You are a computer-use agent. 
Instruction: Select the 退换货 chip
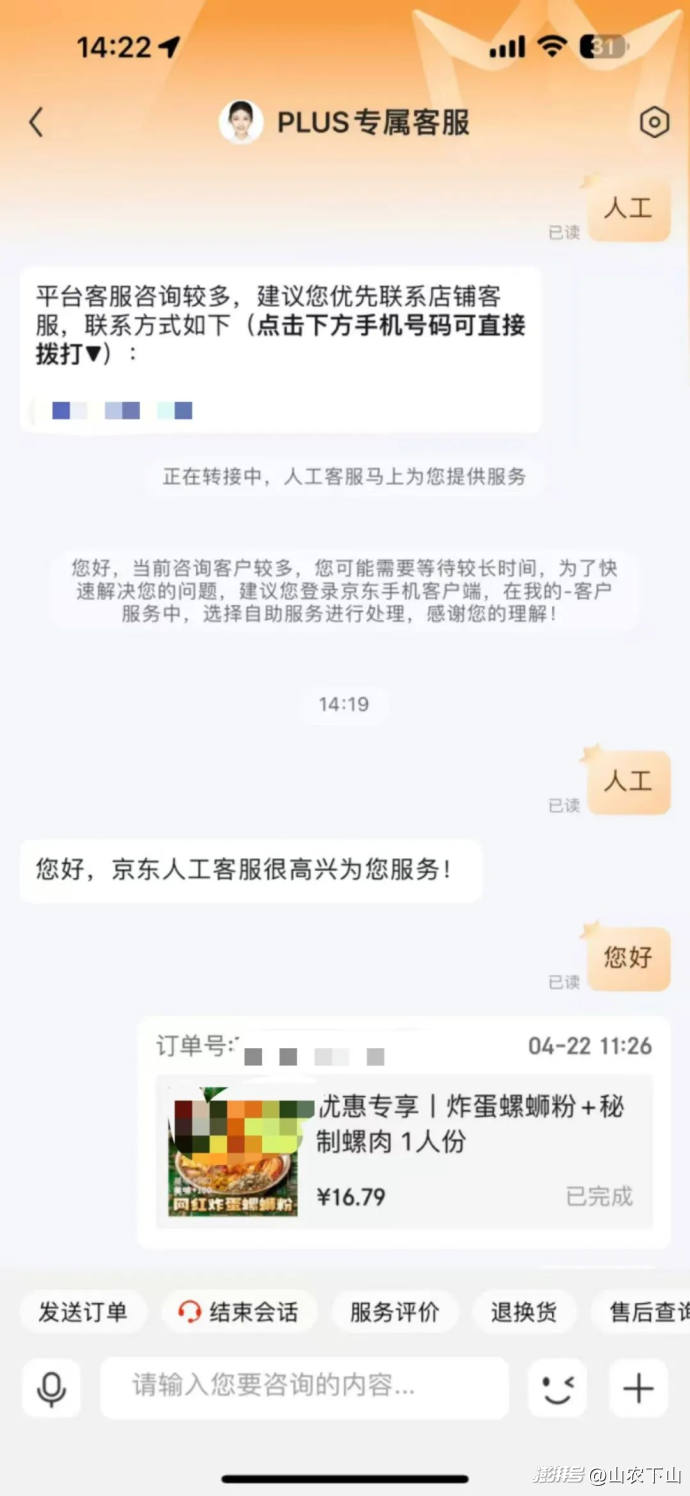point(524,1312)
